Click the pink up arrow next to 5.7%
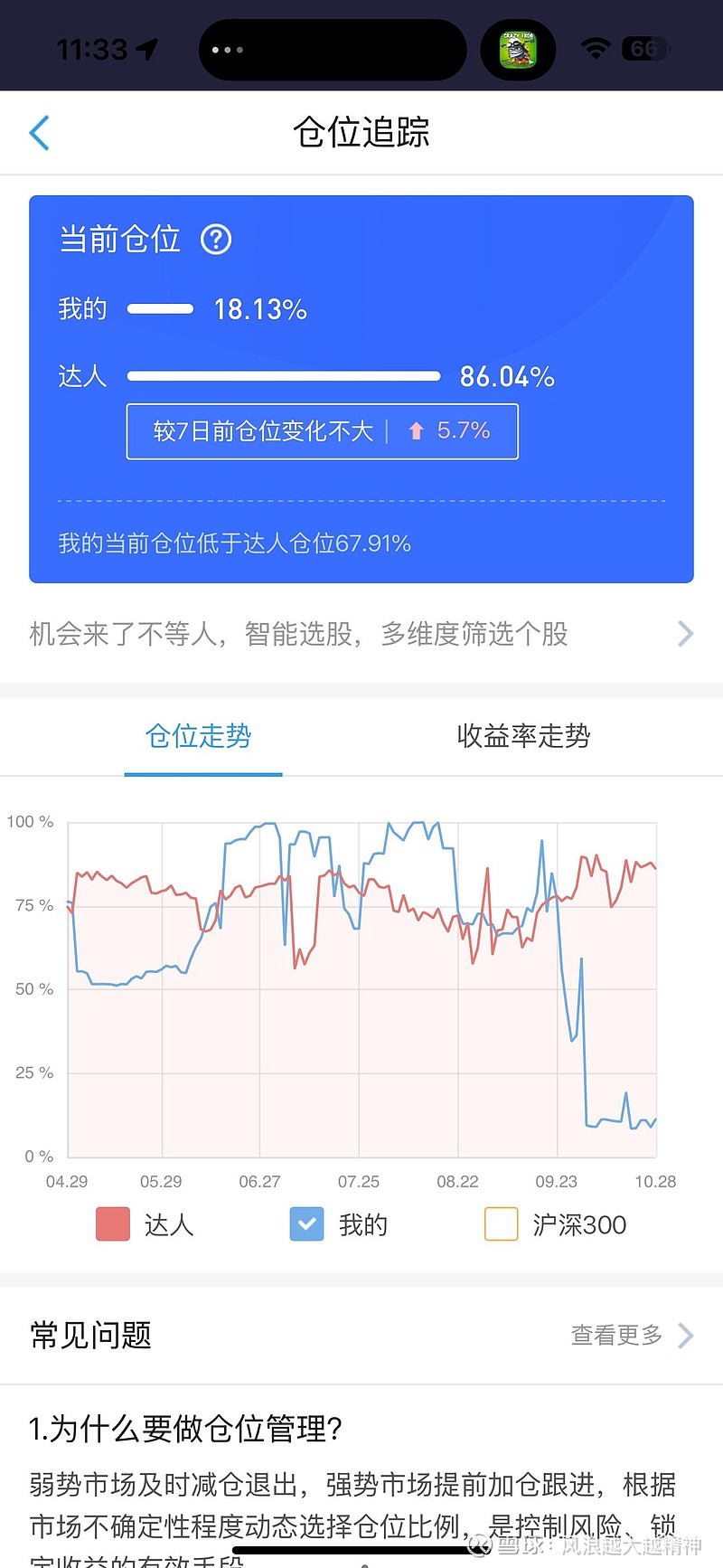The image size is (723, 1568). (416, 431)
